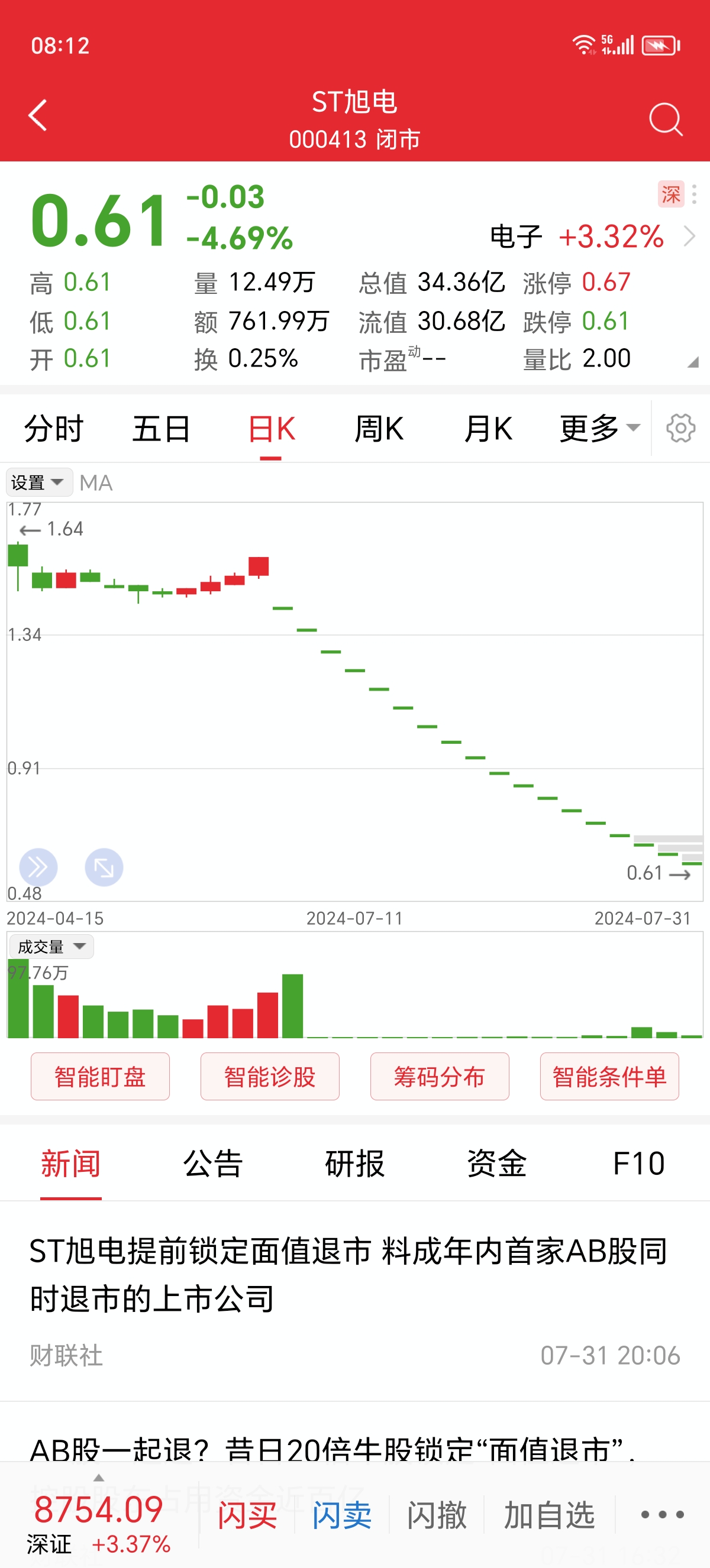The image size is (710, 1568).
Task: Open stock search via magnifier icon
Action: 666,119
